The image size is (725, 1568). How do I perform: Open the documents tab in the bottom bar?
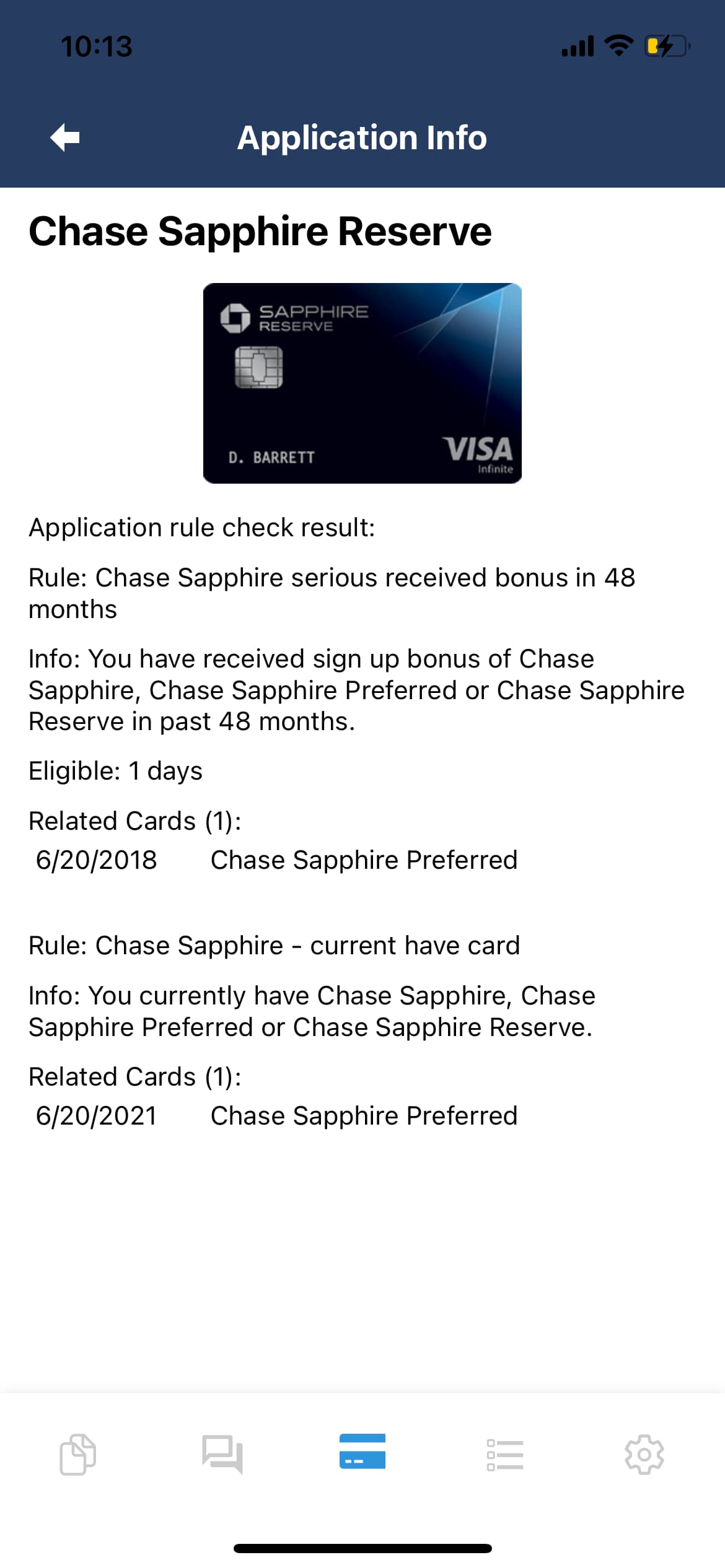(78, 1454)
